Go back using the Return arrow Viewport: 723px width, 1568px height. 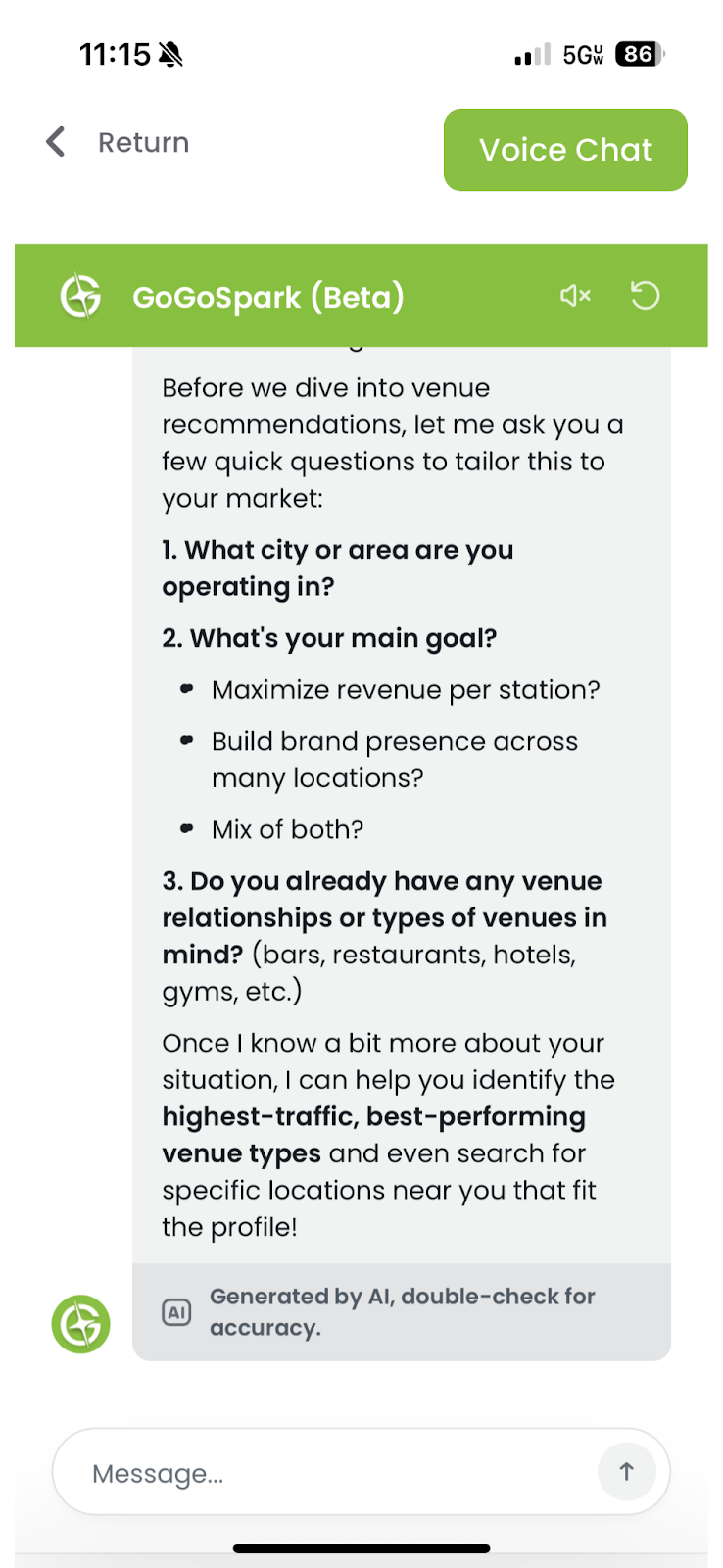(x=57, y=142)
